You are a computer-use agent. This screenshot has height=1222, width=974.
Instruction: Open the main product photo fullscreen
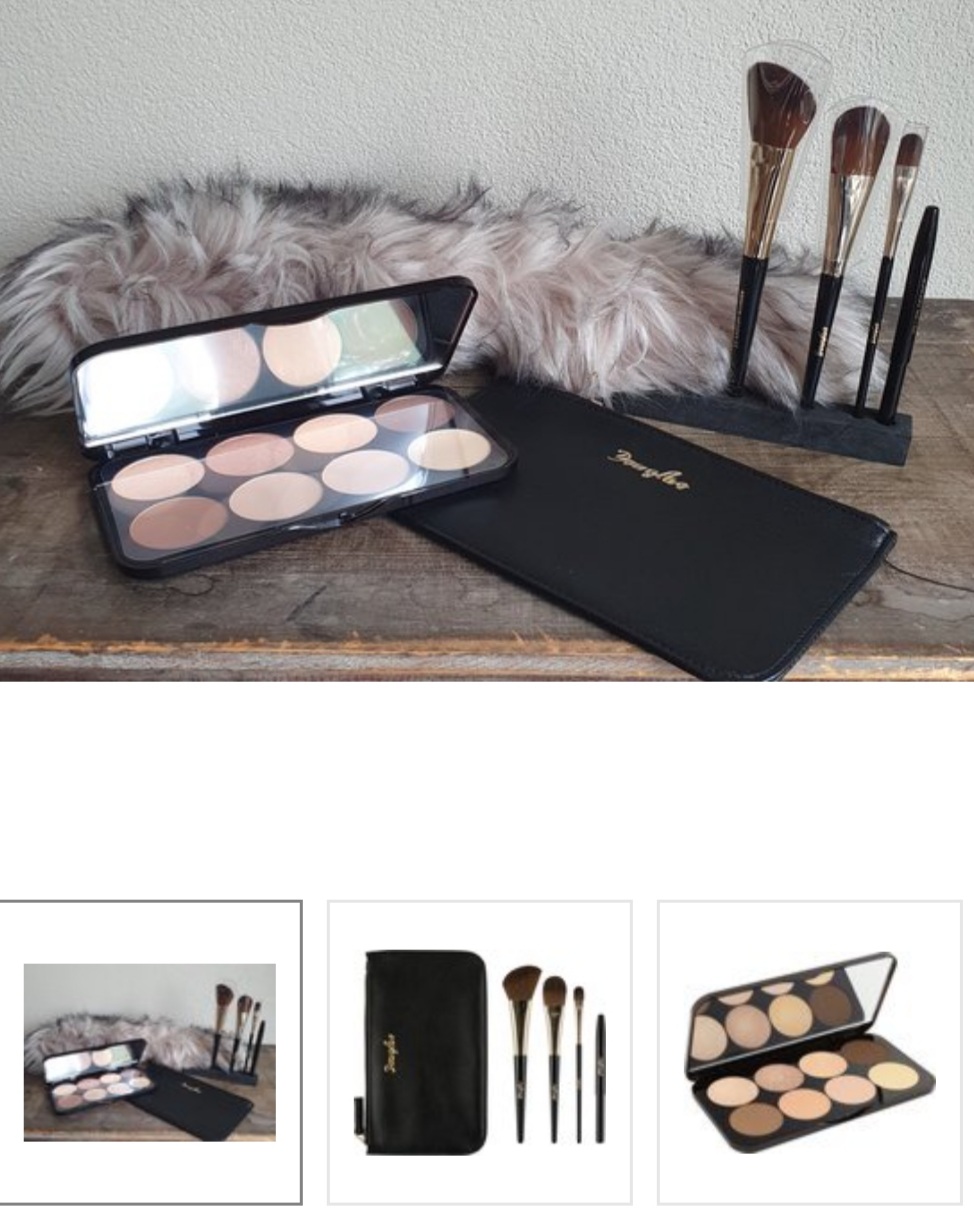pyautogui.click(x=487, y=340)
